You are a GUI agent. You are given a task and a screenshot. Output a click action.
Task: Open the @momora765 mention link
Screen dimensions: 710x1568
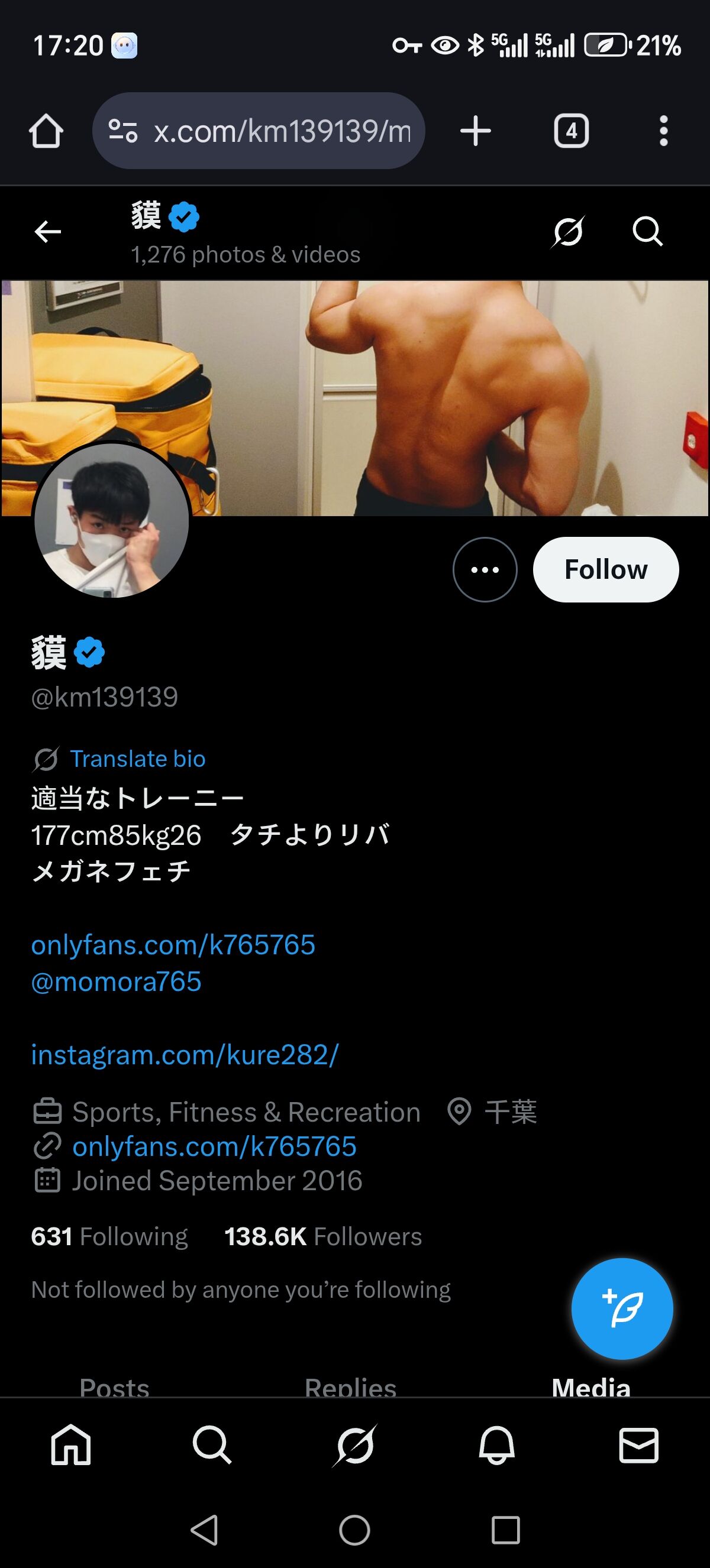point(117,982)
